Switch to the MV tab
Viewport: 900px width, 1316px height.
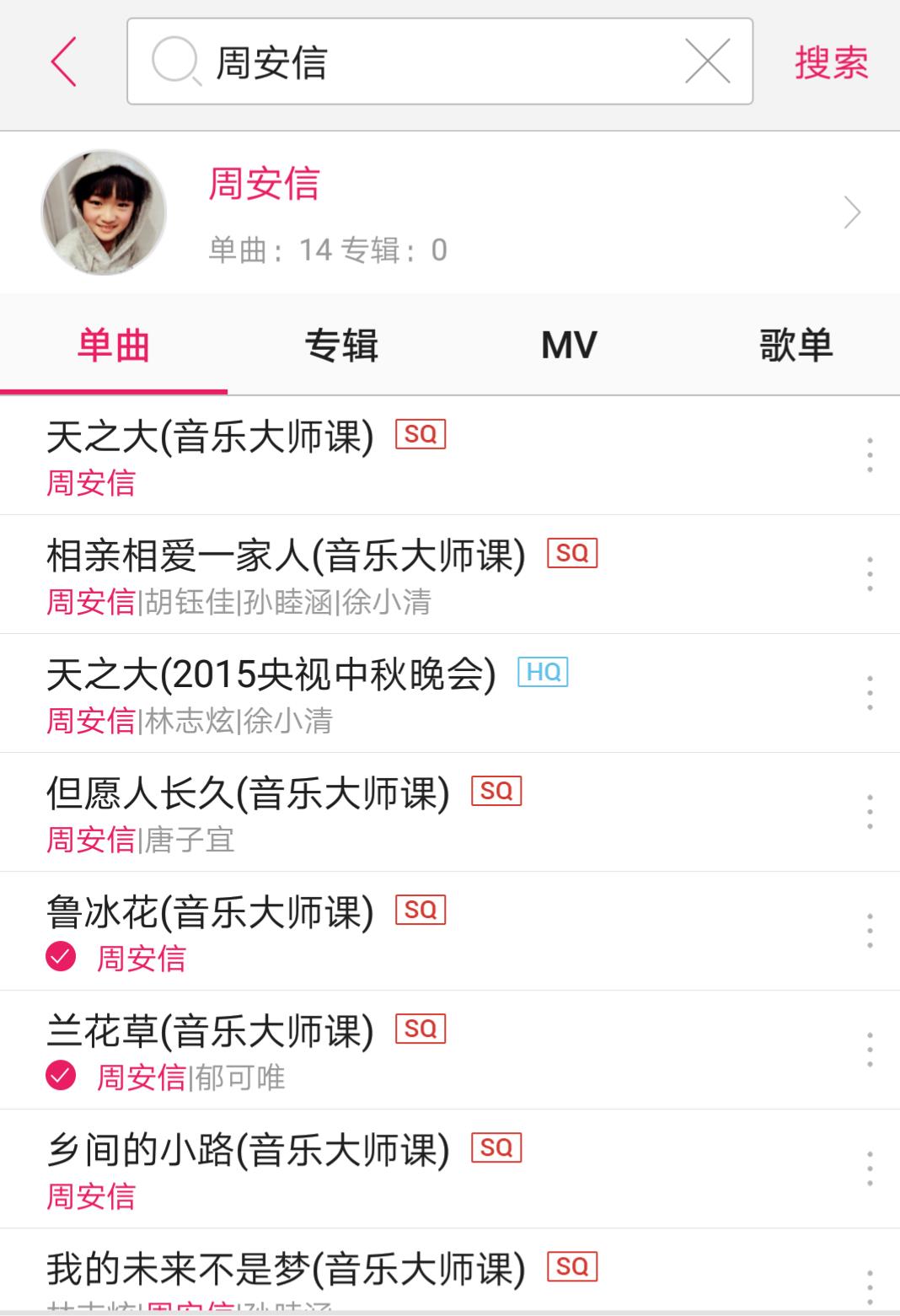point(569,345)
